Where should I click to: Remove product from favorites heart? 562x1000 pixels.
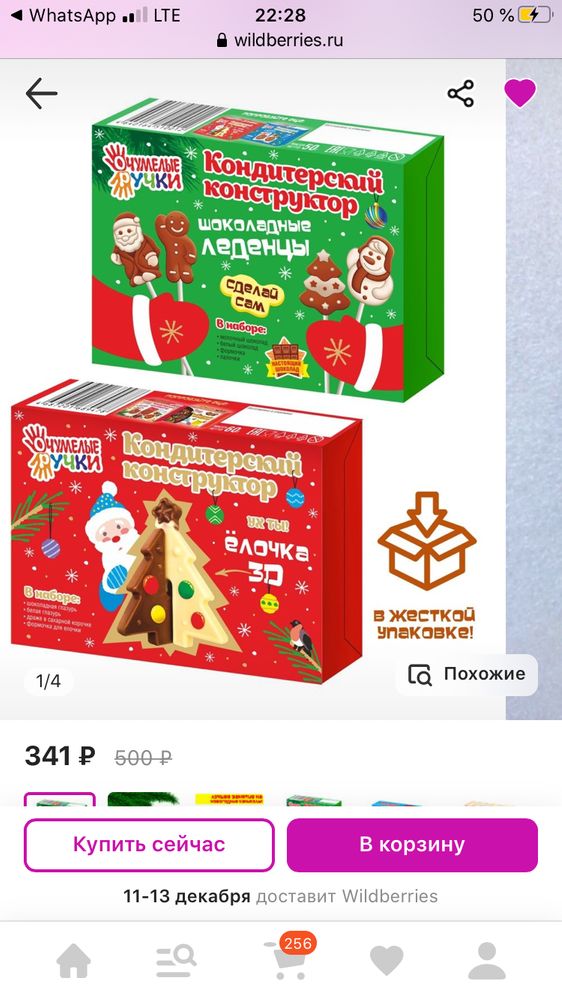coord(520,93)
